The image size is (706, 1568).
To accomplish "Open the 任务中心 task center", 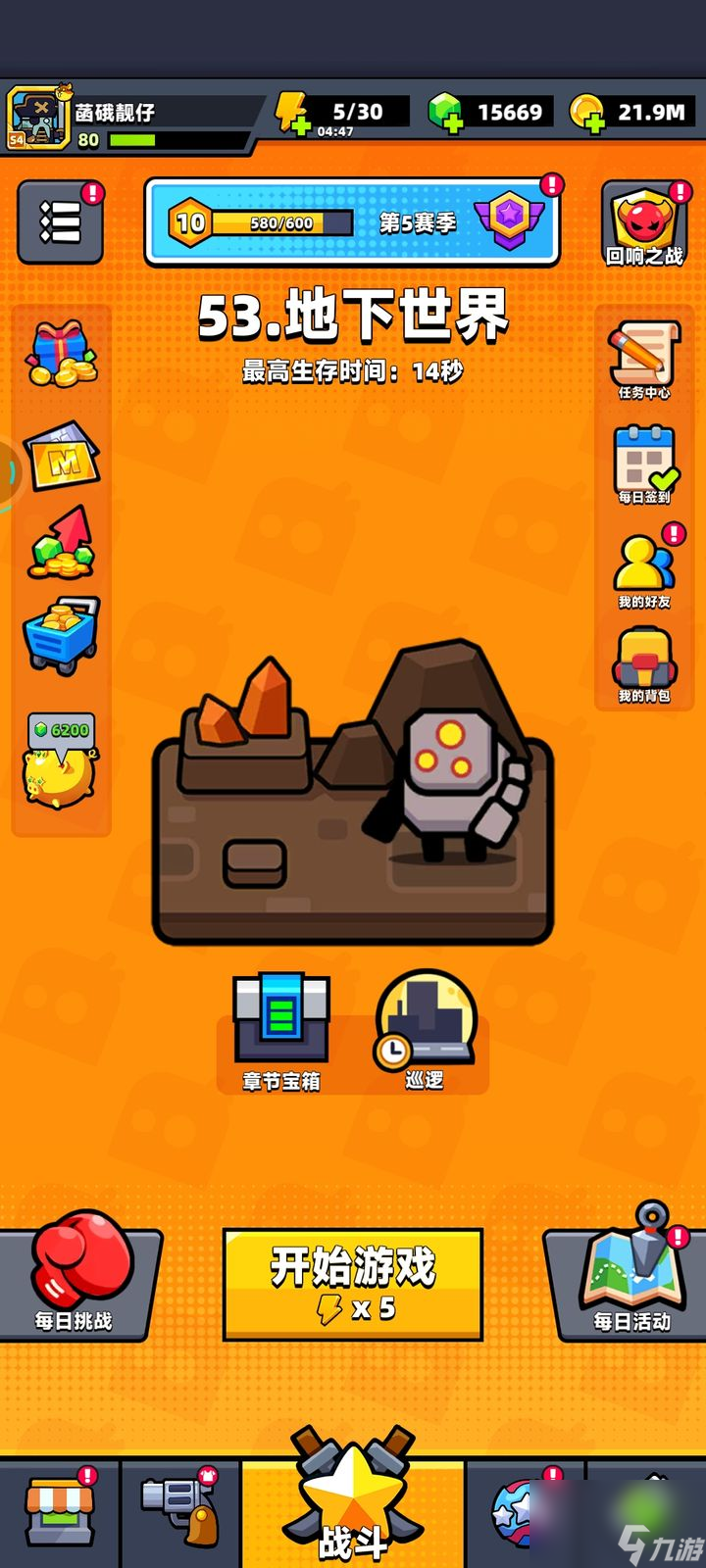I will 644,360.
